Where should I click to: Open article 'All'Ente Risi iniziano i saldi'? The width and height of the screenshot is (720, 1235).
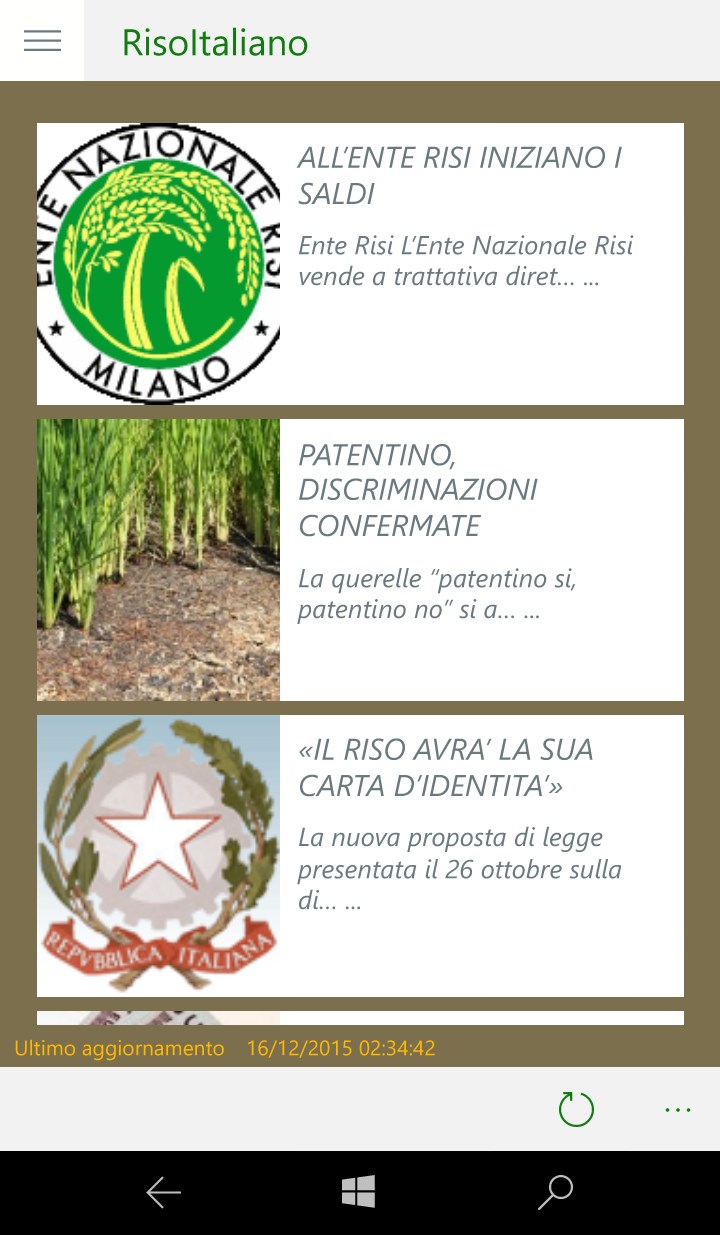pos(460,176)
